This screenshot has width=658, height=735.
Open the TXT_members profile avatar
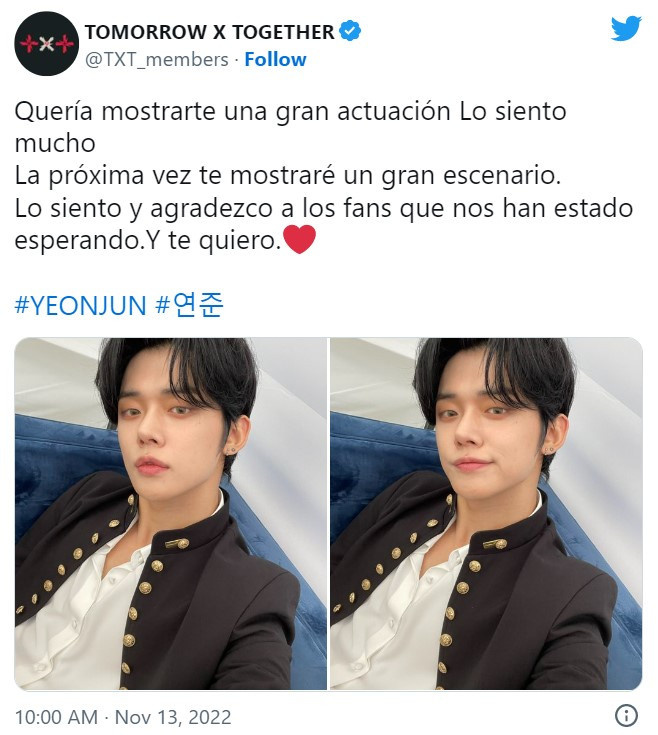[46, 45]
